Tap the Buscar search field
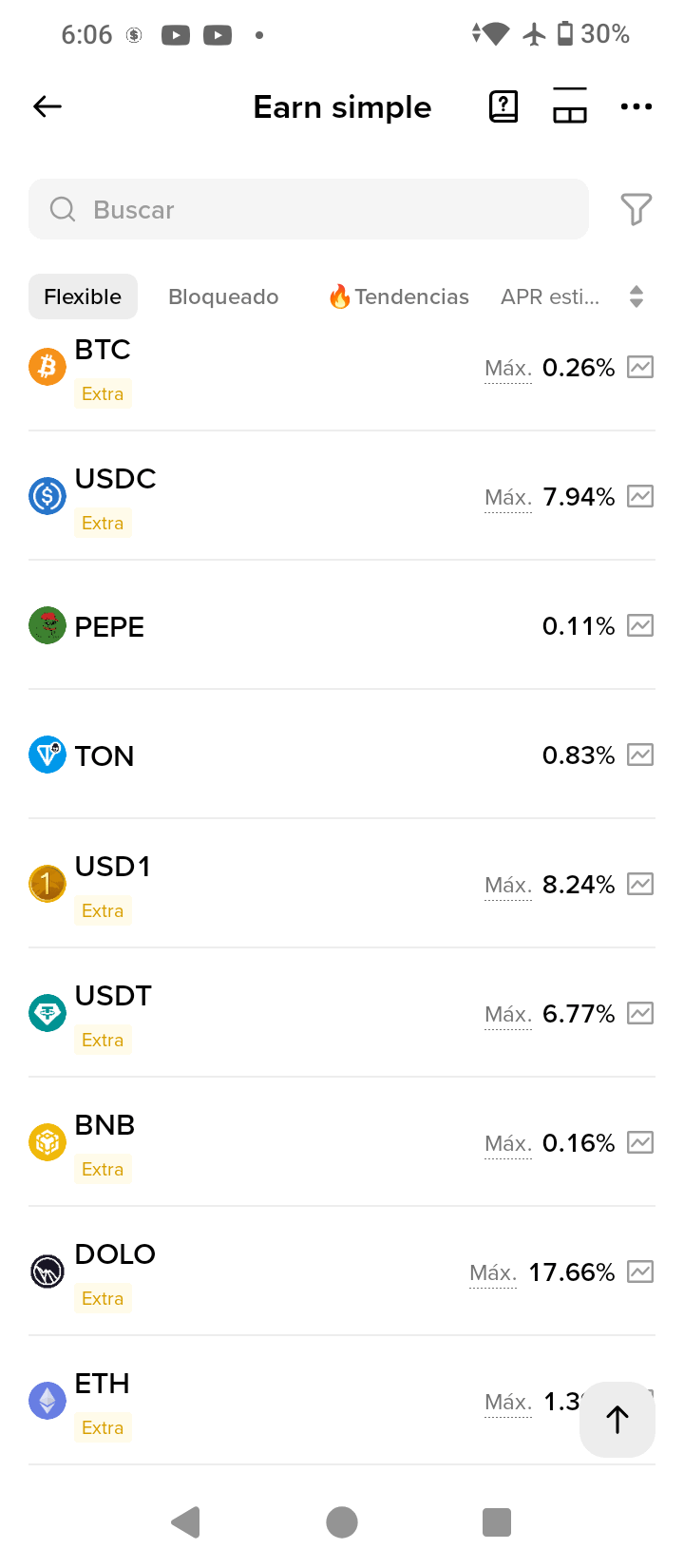The width and height of the screenshot is (684, 1568). pyautogui.click(x=309, y=209)
